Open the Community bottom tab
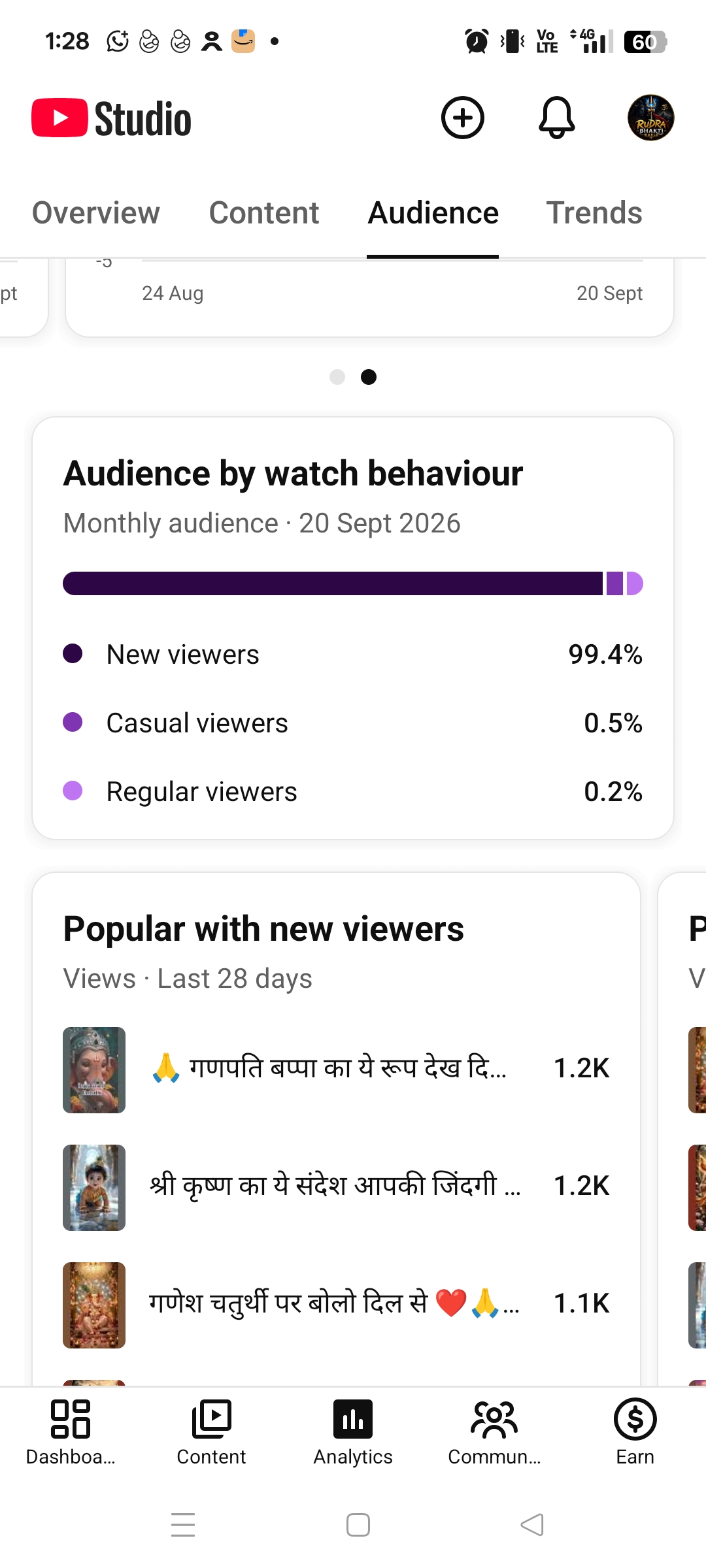 pyautogui.click(x=494, y=1432)
